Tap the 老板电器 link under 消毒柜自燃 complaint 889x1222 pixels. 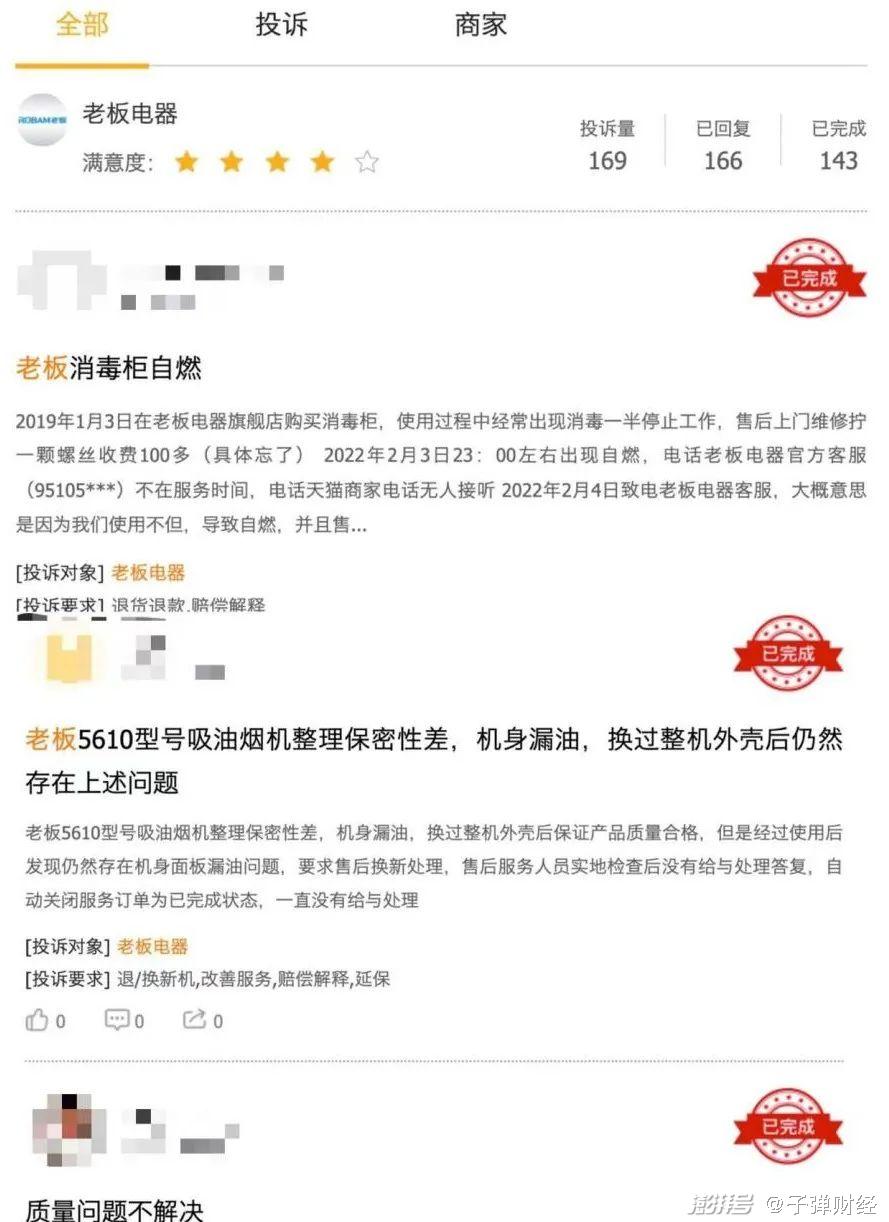coord(148,573)
